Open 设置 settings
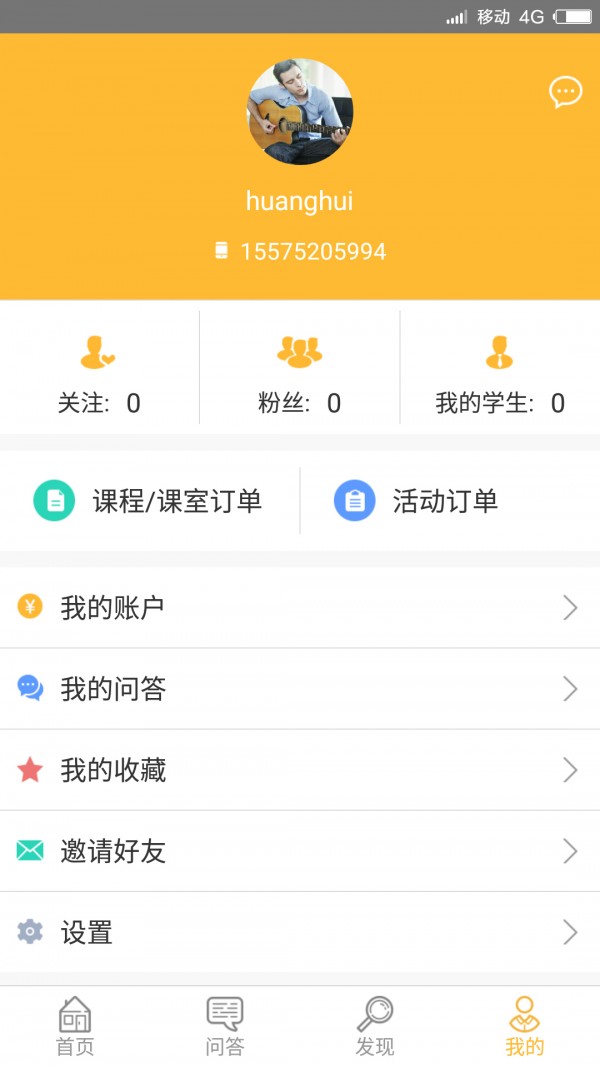Image resolution: width=600 pixels, height=1067 pixels. click(300, 932)
